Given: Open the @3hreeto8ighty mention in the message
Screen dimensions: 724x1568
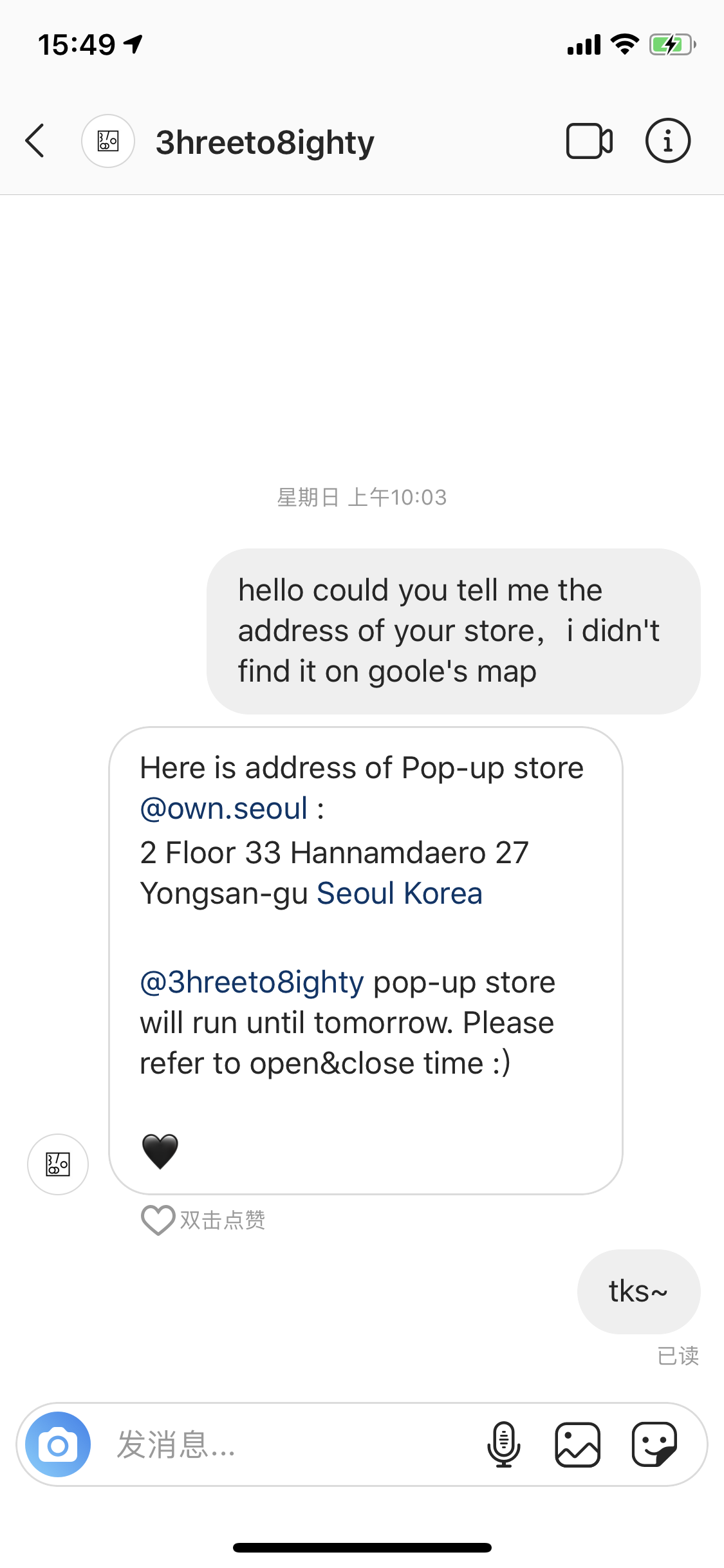Looking at the screenshot, I should 252,982.
